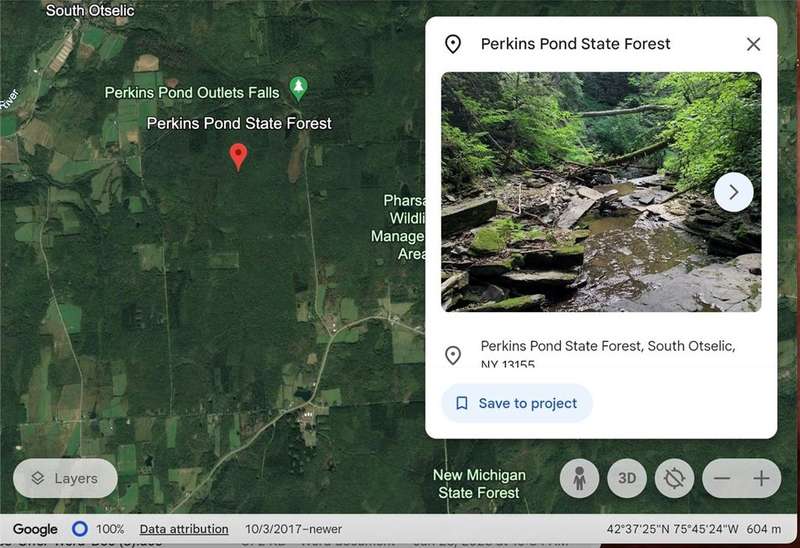Close the Perkins Pond State Forest card
This screenshot has width=800, height=548.
pos(753,44)
